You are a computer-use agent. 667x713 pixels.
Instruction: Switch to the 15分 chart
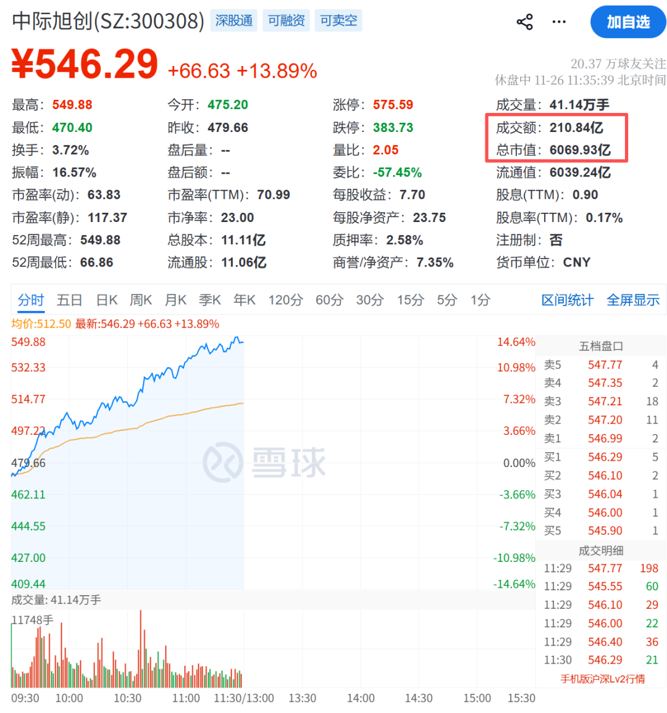point(410,299)
